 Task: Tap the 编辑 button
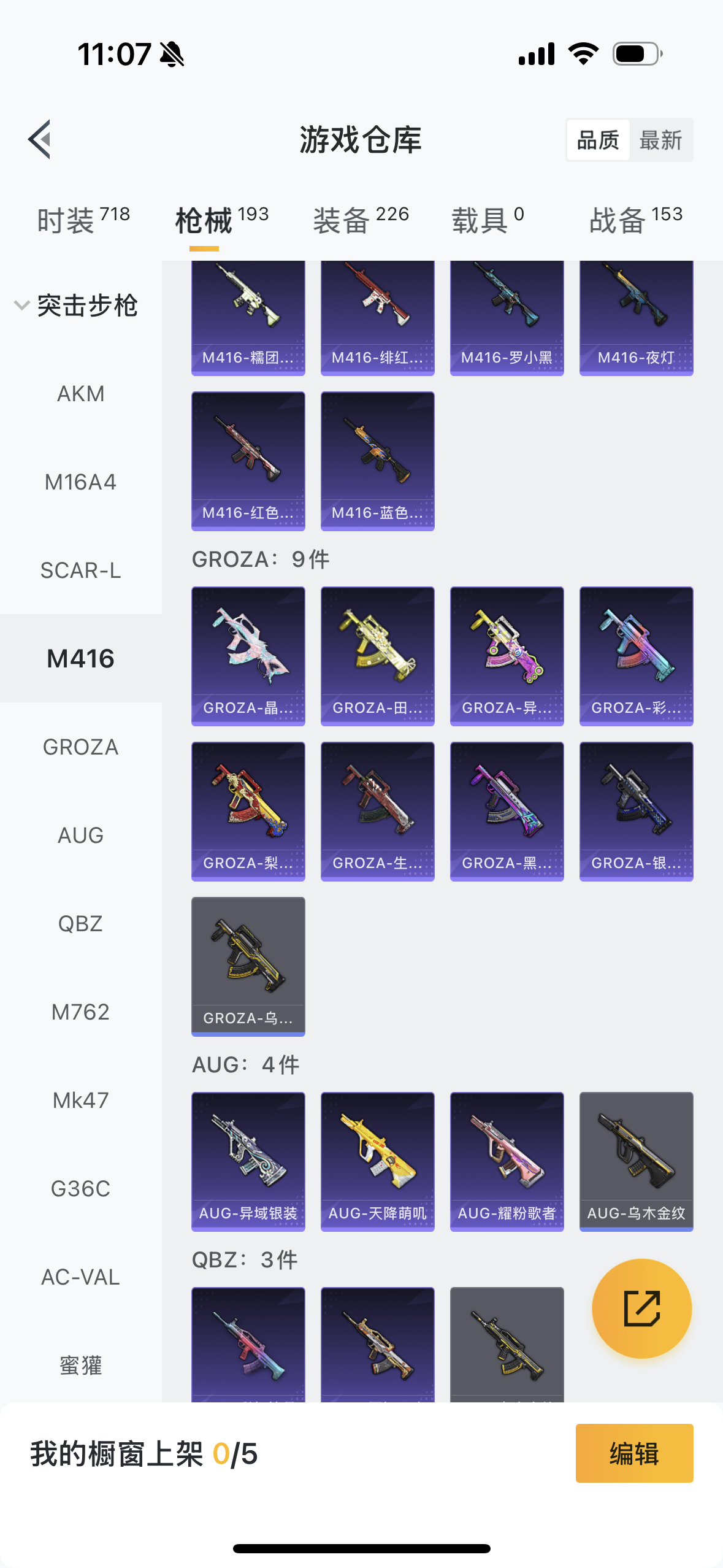click(x=635, y=1453)
